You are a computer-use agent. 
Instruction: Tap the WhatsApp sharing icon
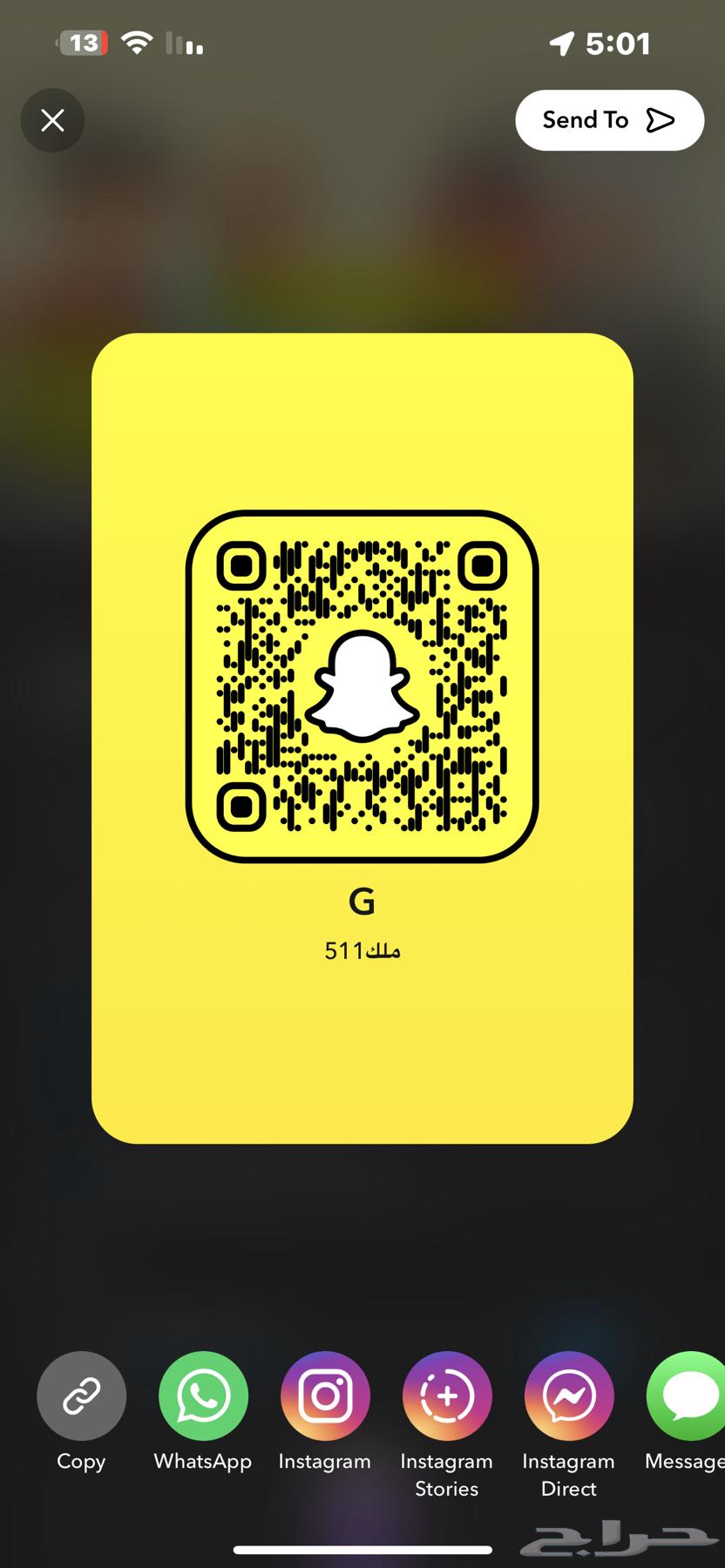coord(202,1396)
